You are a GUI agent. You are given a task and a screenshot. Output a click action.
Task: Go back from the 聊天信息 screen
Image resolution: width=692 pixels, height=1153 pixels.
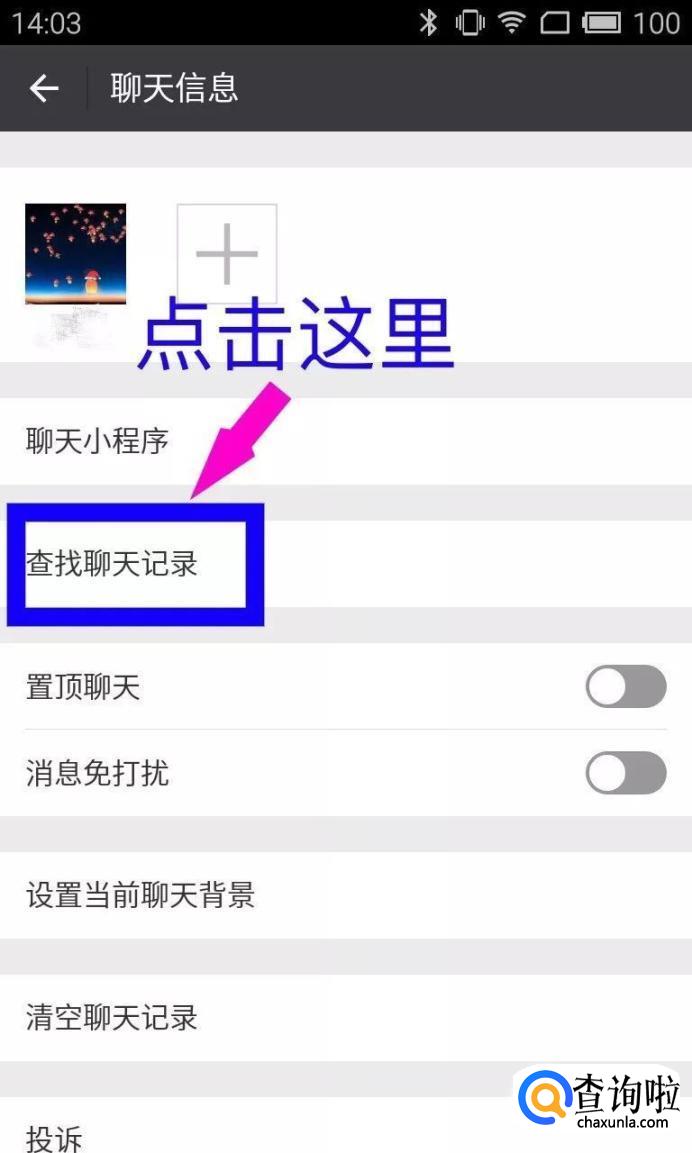(x=44, y=89)
